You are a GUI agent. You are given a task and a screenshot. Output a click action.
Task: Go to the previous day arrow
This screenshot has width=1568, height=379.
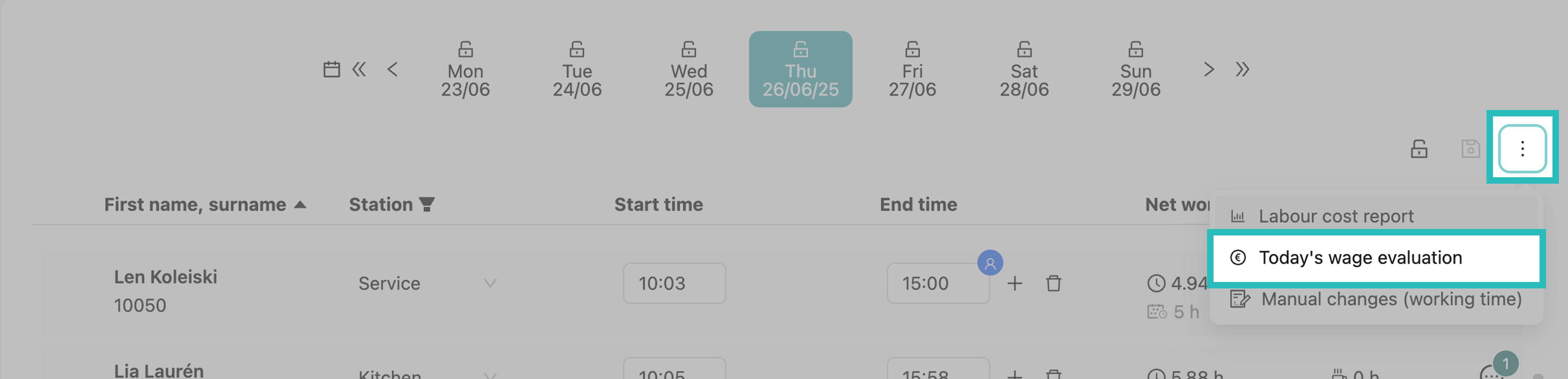[393, 69]
